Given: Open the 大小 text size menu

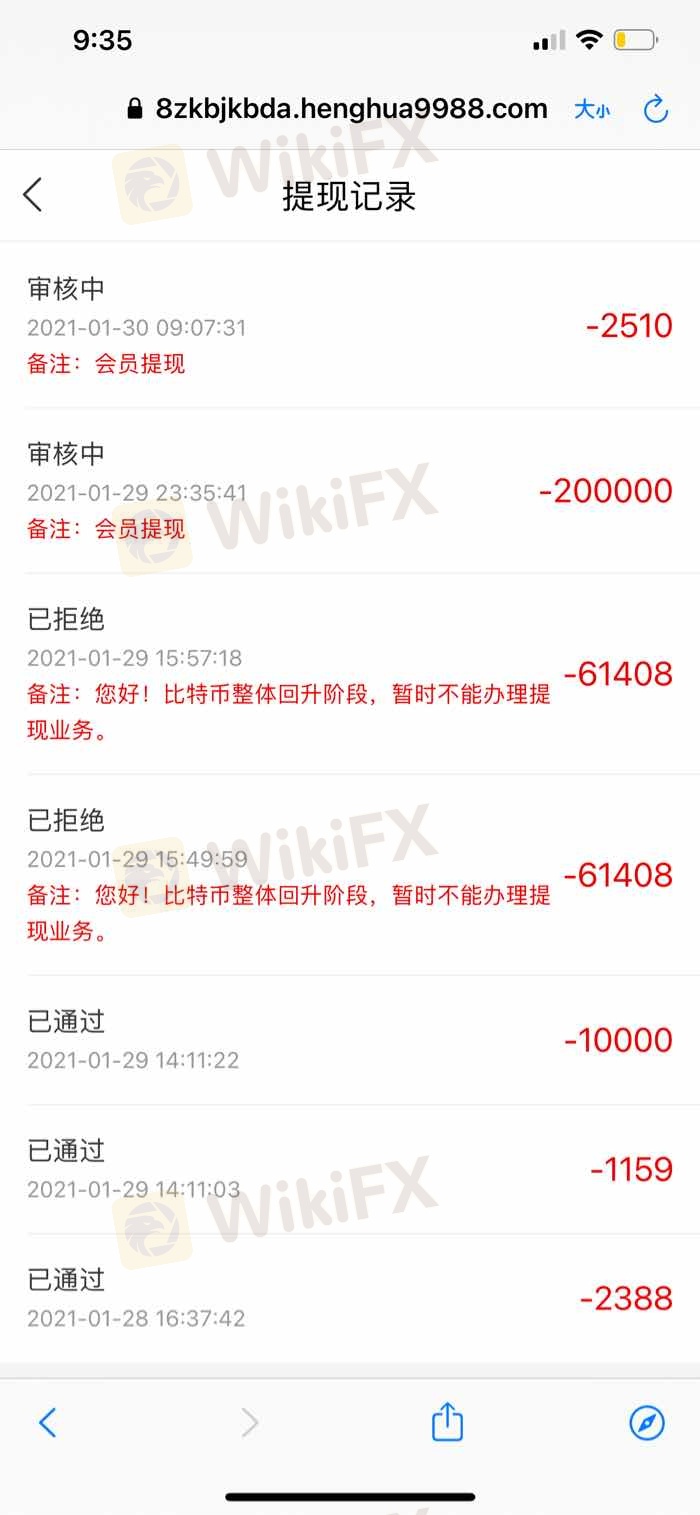Looking at the screenshot, I should click(592, 109).
